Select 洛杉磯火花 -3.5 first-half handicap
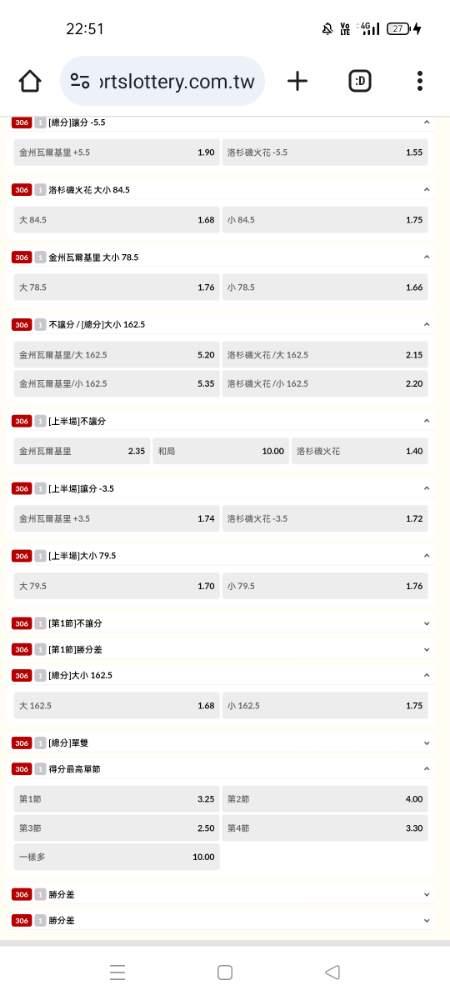 pos(325,518)
